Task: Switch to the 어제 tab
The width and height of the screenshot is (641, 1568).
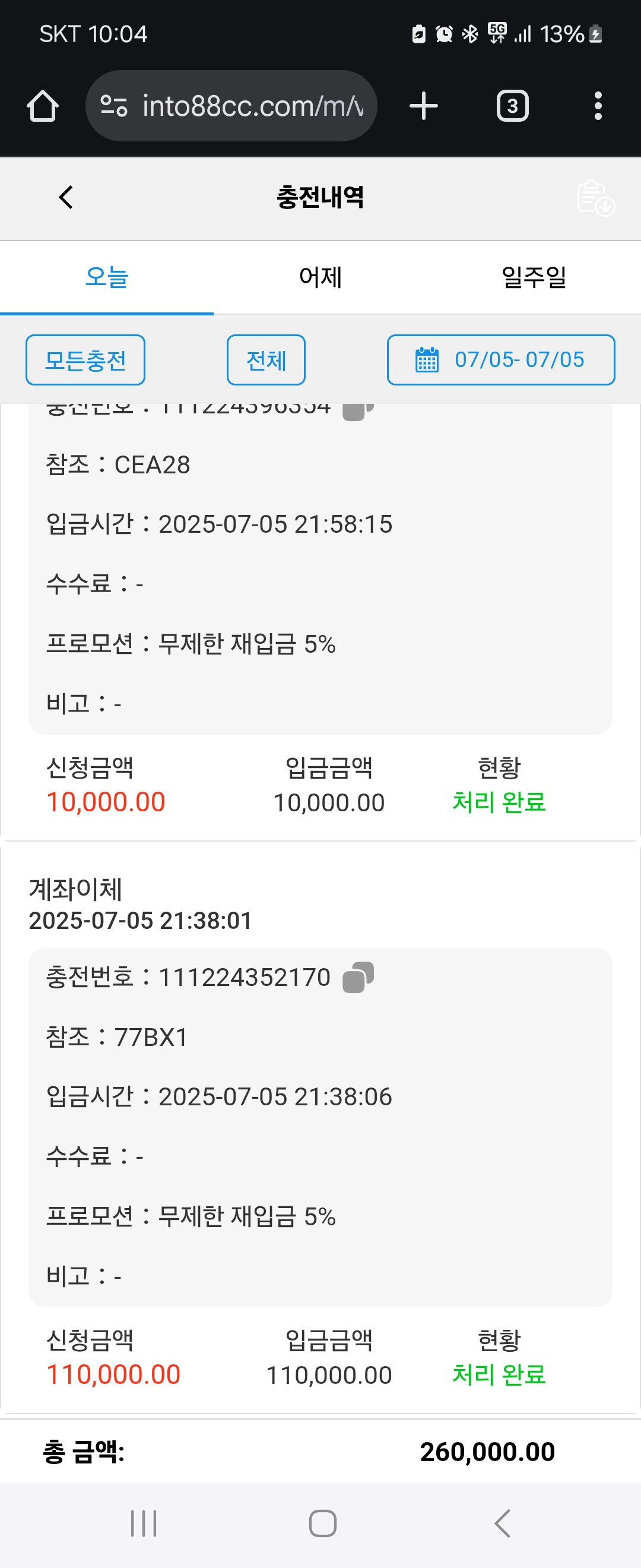Action: [320, 277]
